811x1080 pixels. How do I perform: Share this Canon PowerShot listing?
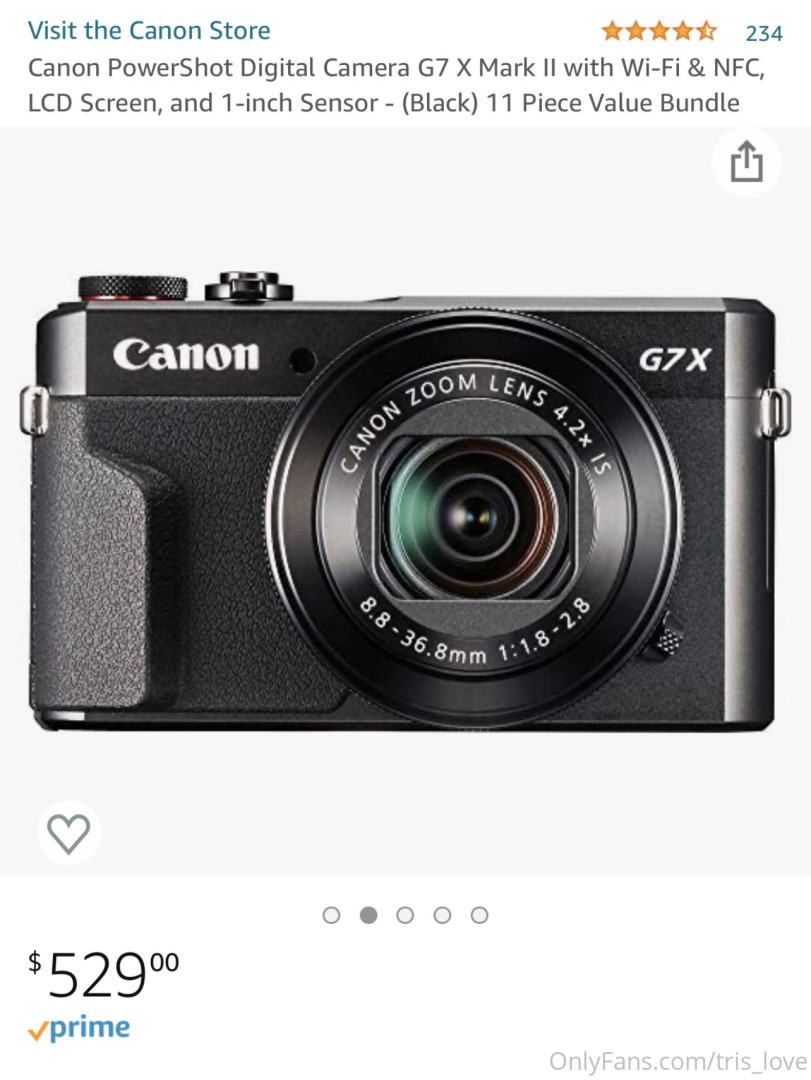click(746, 163)
